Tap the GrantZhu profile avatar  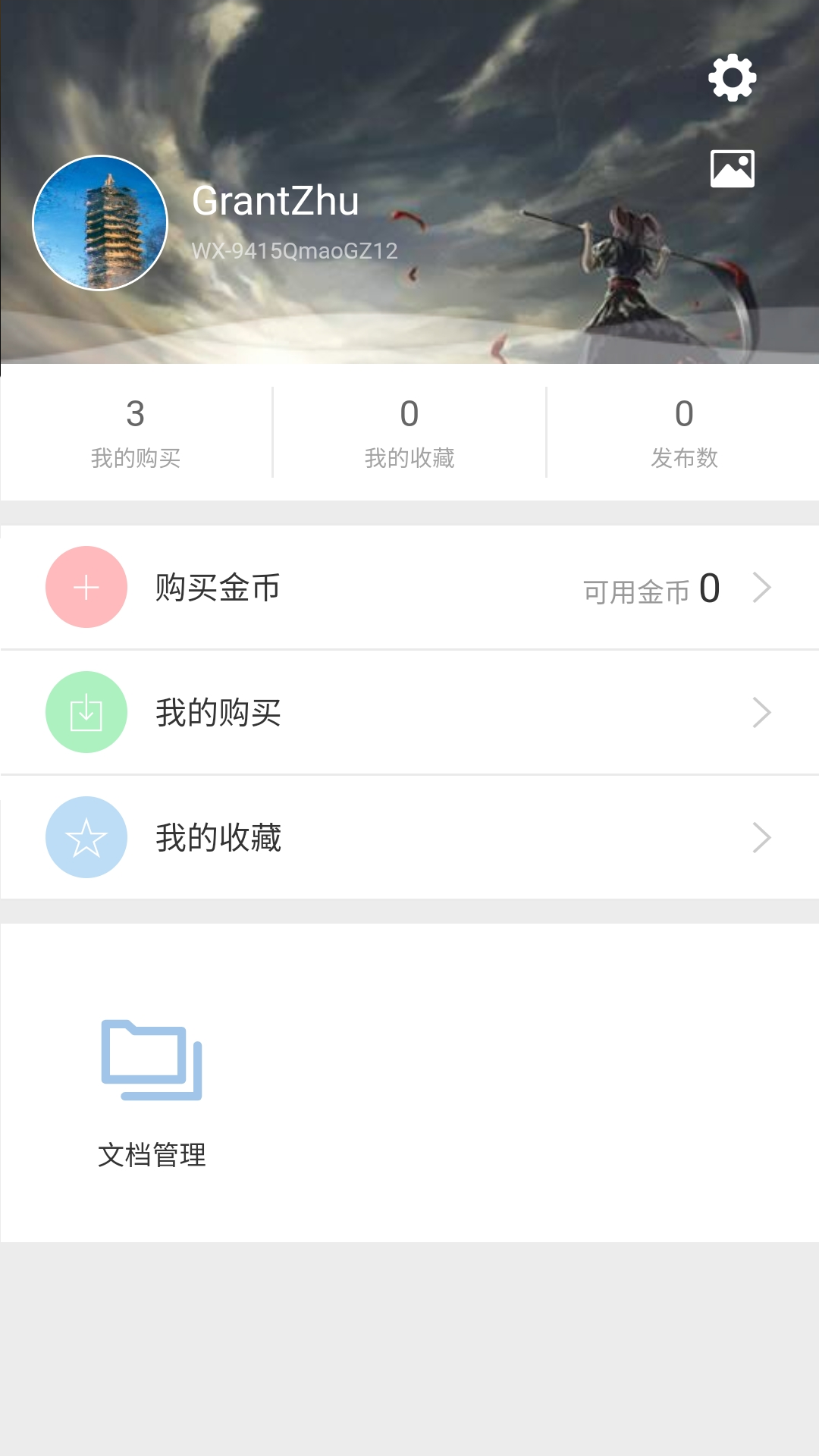coord(100,223)
